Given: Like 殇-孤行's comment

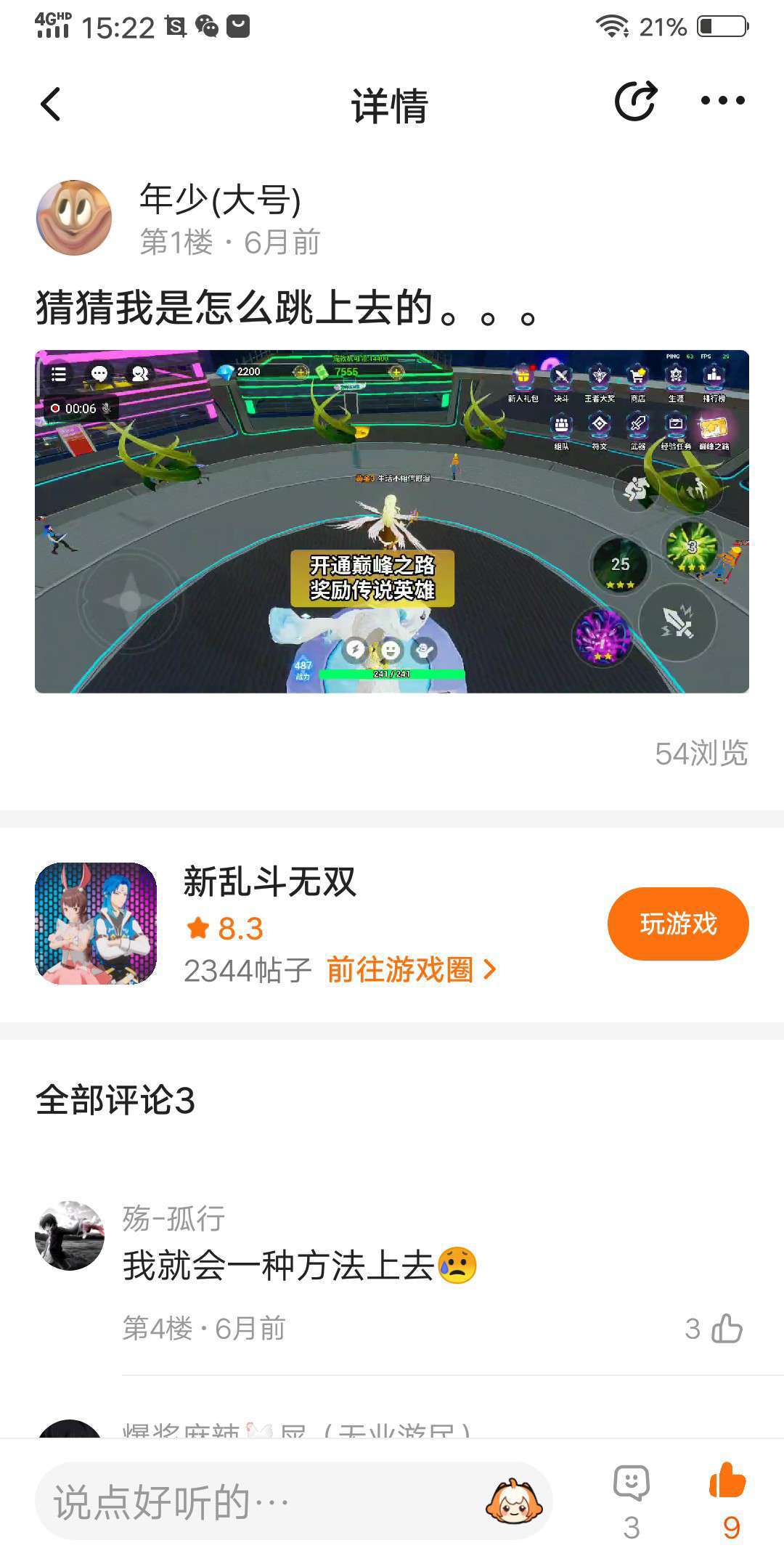Looking at the screenshot, I should point(726,1329).
